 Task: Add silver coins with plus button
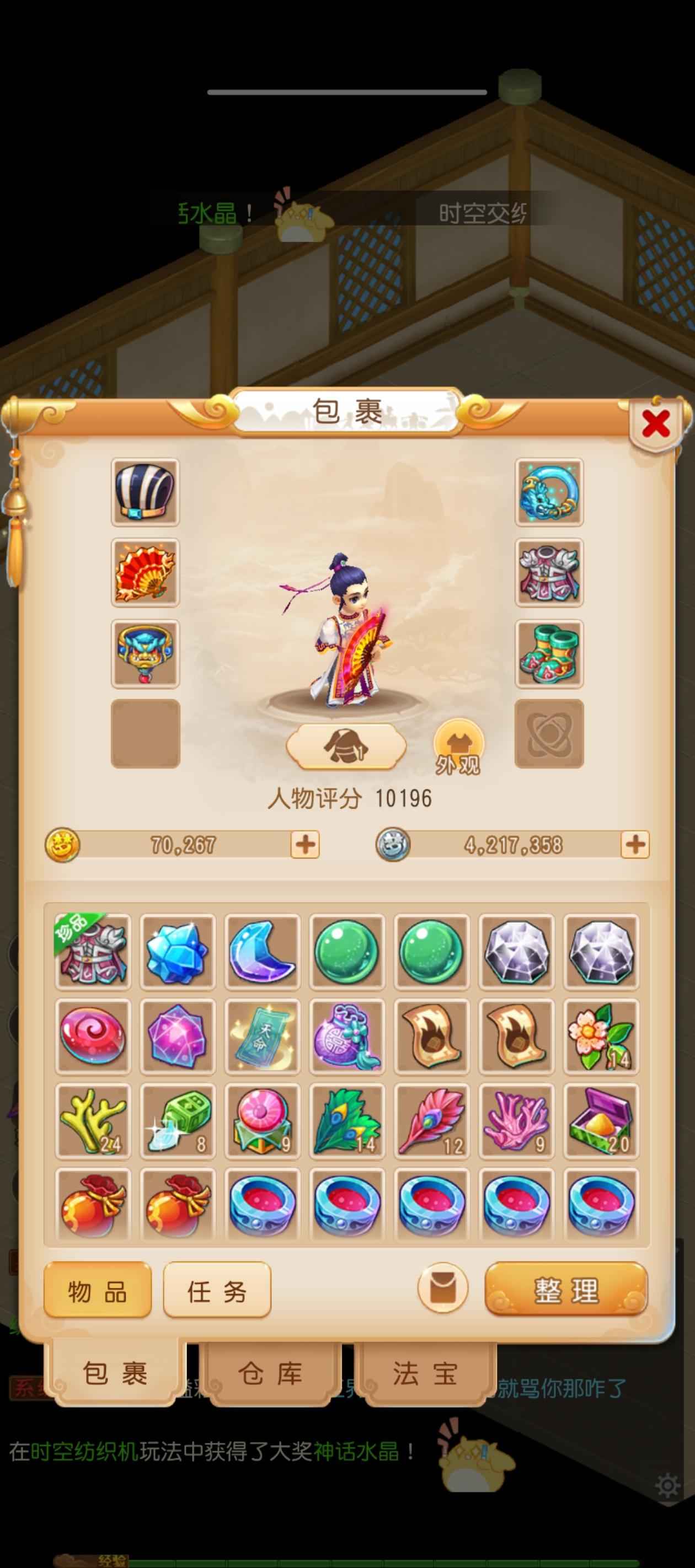tap(635, 844)
